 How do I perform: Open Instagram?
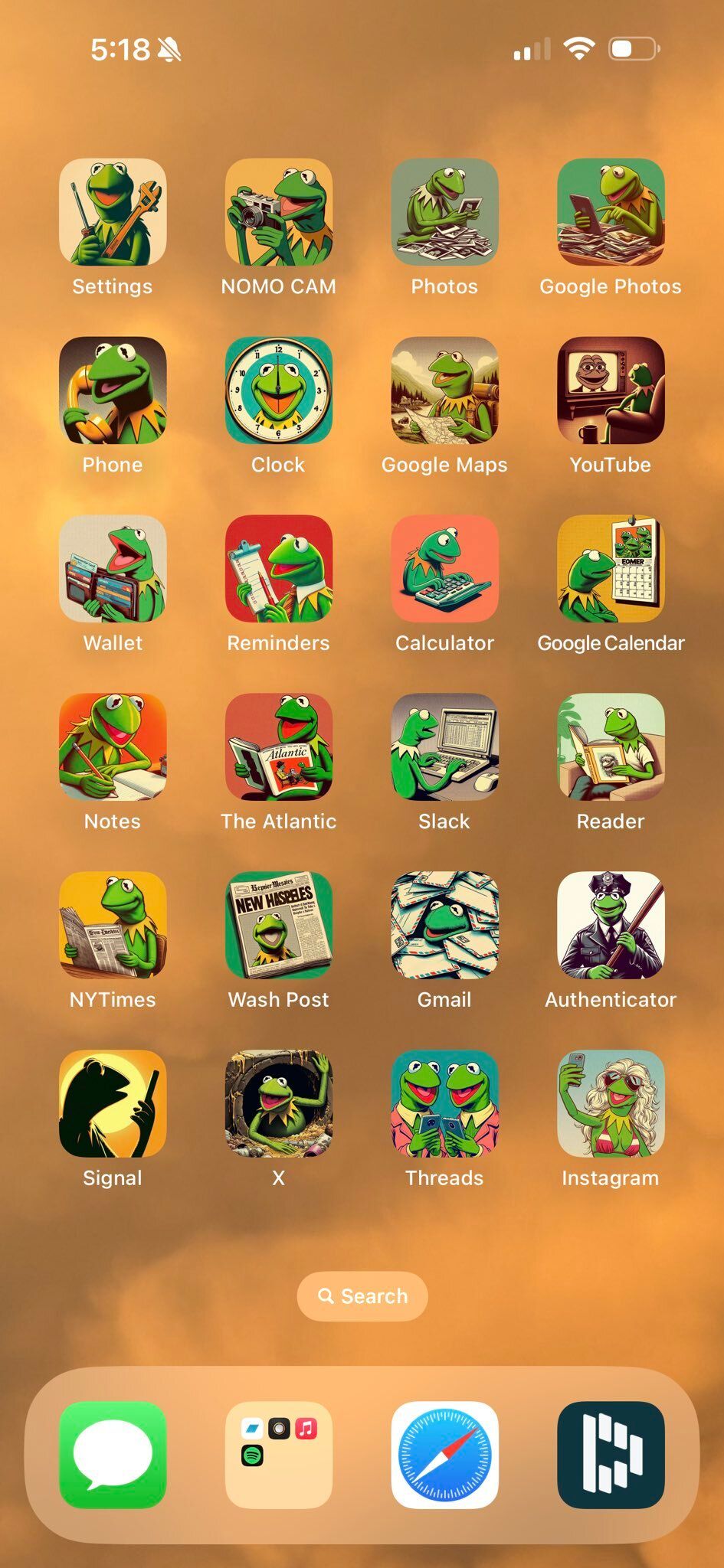click(611, 1104)
